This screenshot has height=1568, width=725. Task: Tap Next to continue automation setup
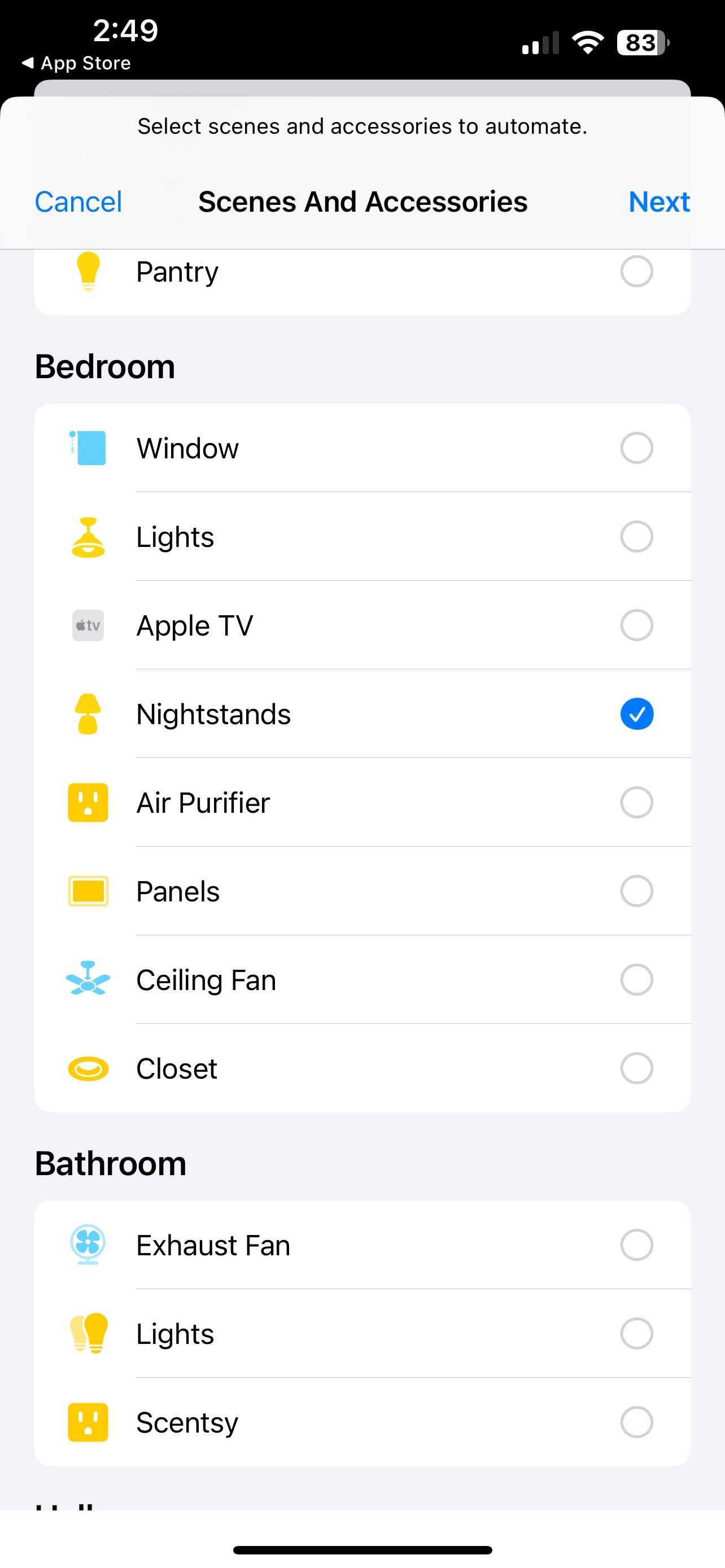point(658,202)
